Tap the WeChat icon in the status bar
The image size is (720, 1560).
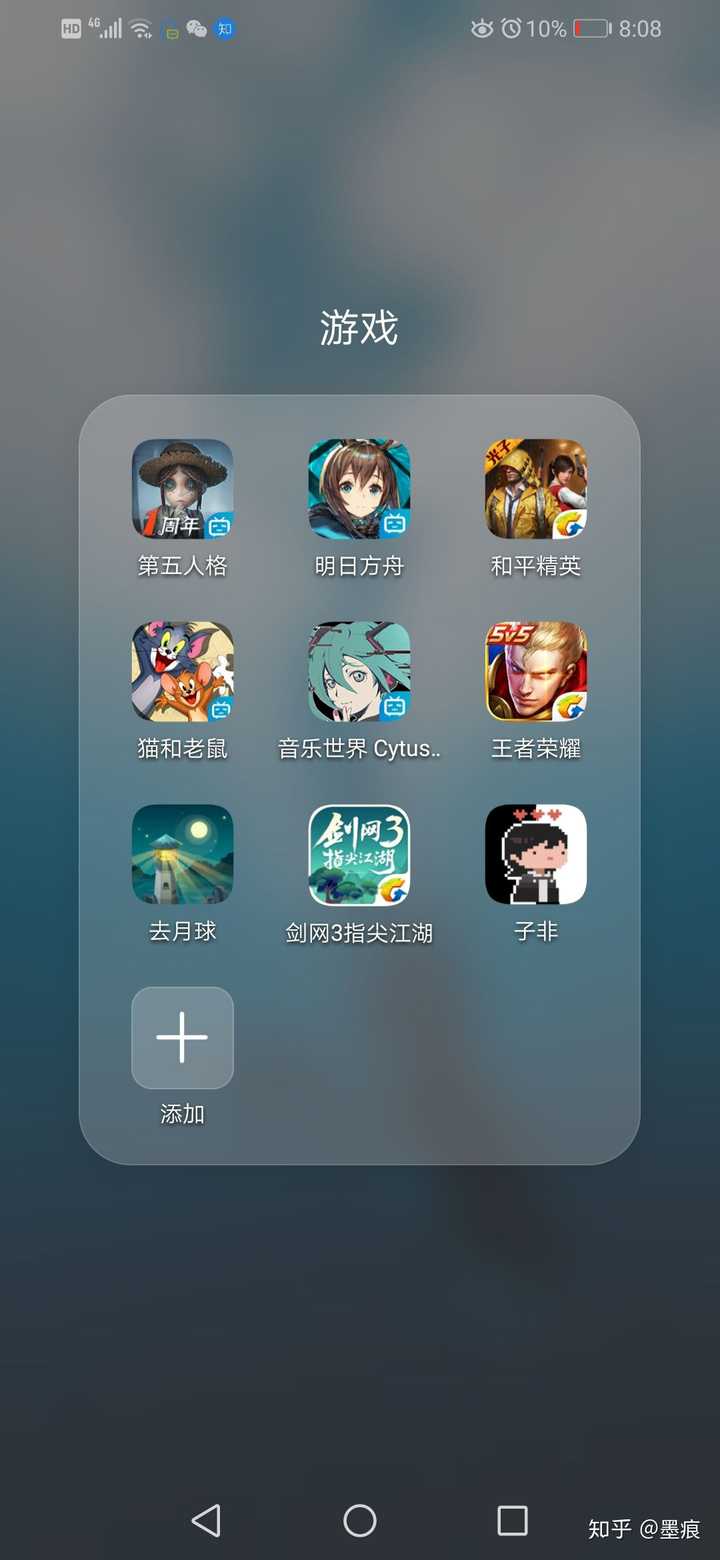pos(196,29)
